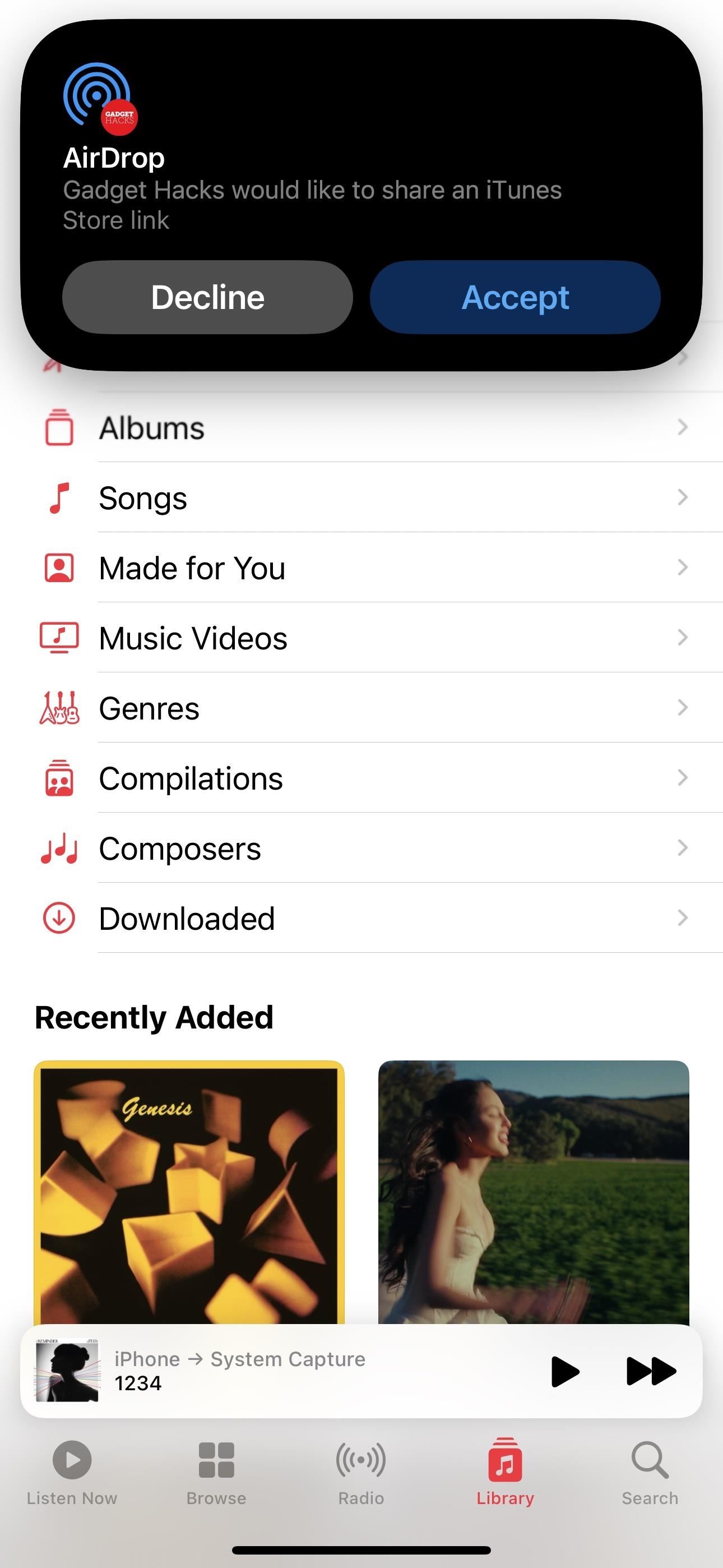Decline the AirDrop share request
Image resolution: width=723 pixels, height=1568 pixels.
pos(207,298)
